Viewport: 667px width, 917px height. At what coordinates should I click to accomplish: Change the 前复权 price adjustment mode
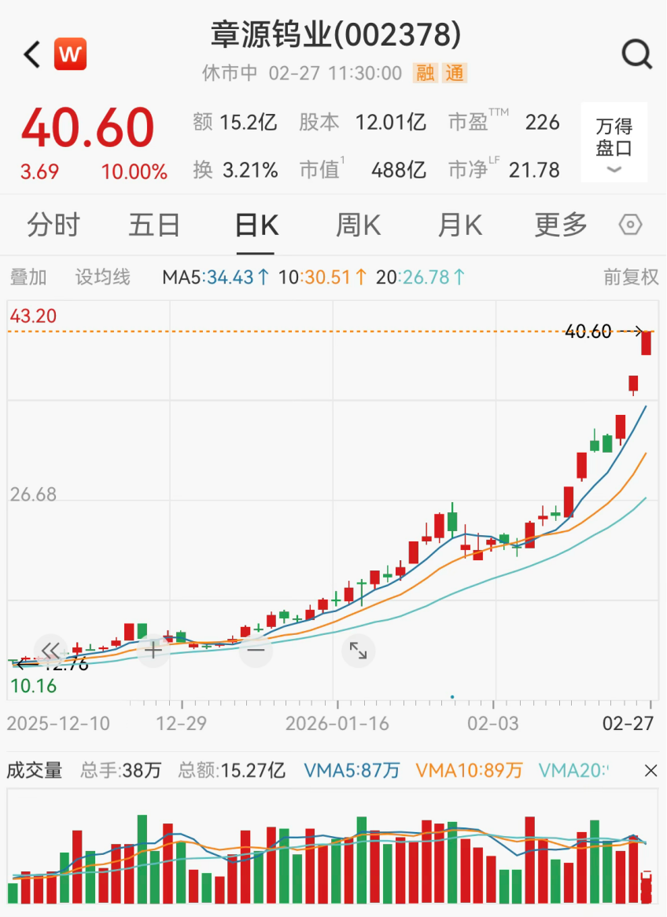pyautogui.click(x=630, y=277)
